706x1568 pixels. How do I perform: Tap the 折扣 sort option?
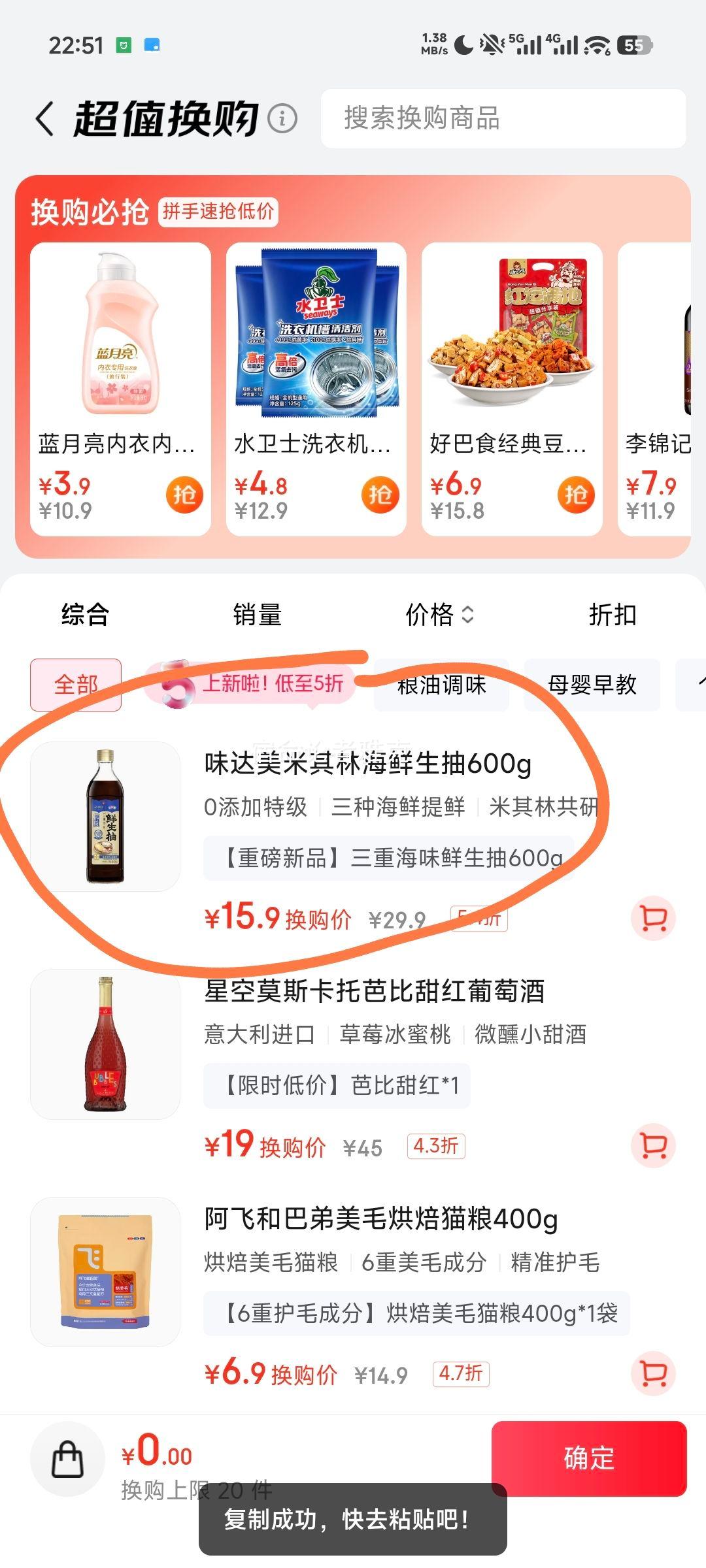tap(613, 615)
